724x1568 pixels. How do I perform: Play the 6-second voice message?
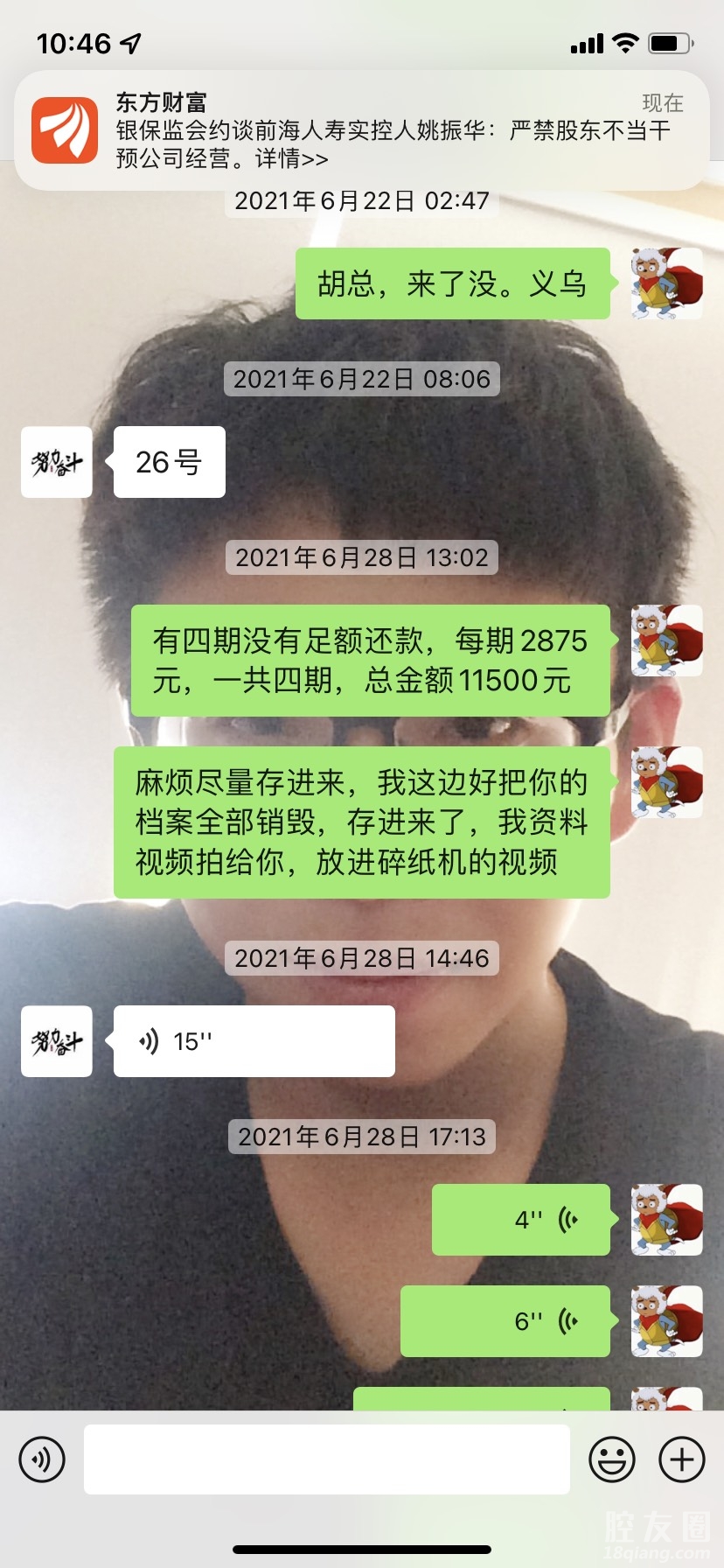tap(505, 1321)
